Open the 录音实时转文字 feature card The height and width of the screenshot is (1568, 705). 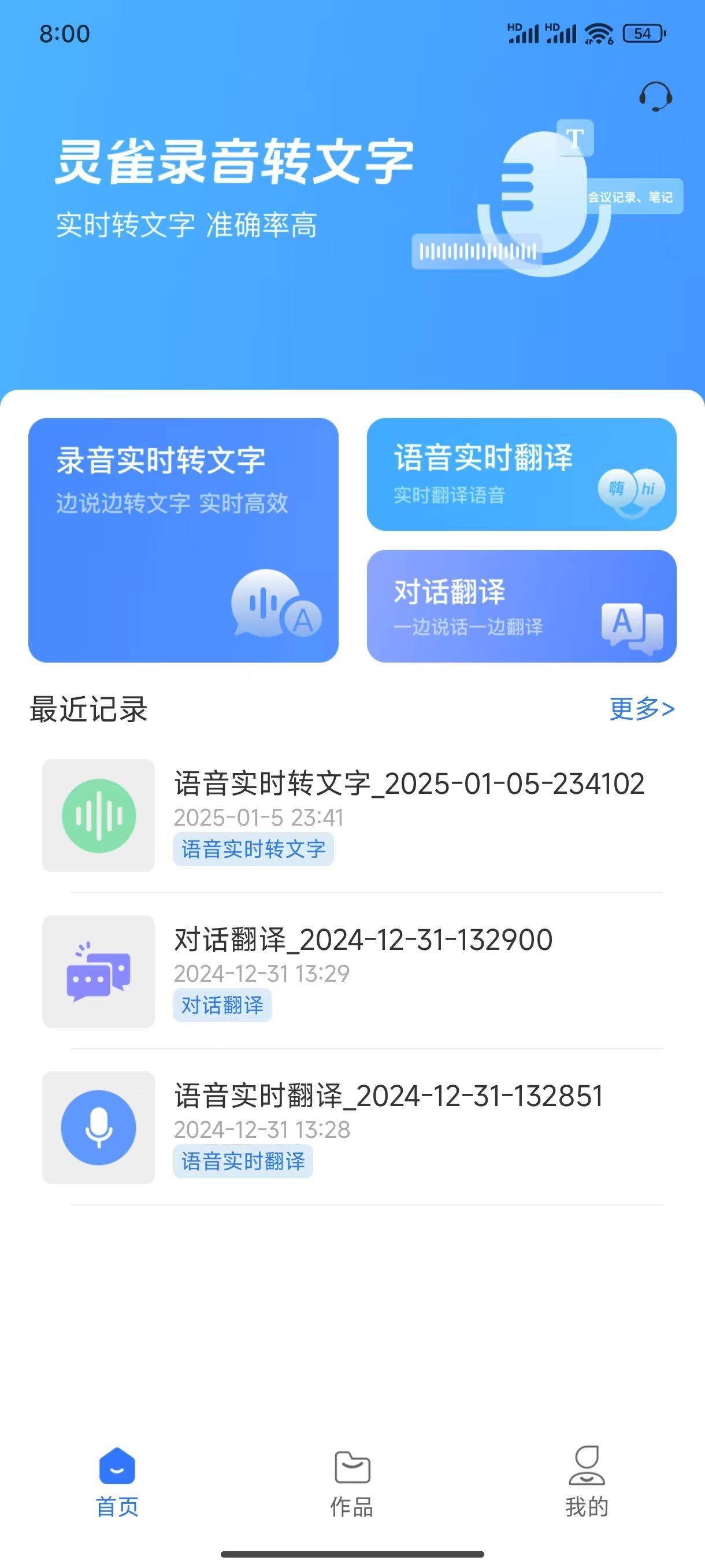point(185,541)
